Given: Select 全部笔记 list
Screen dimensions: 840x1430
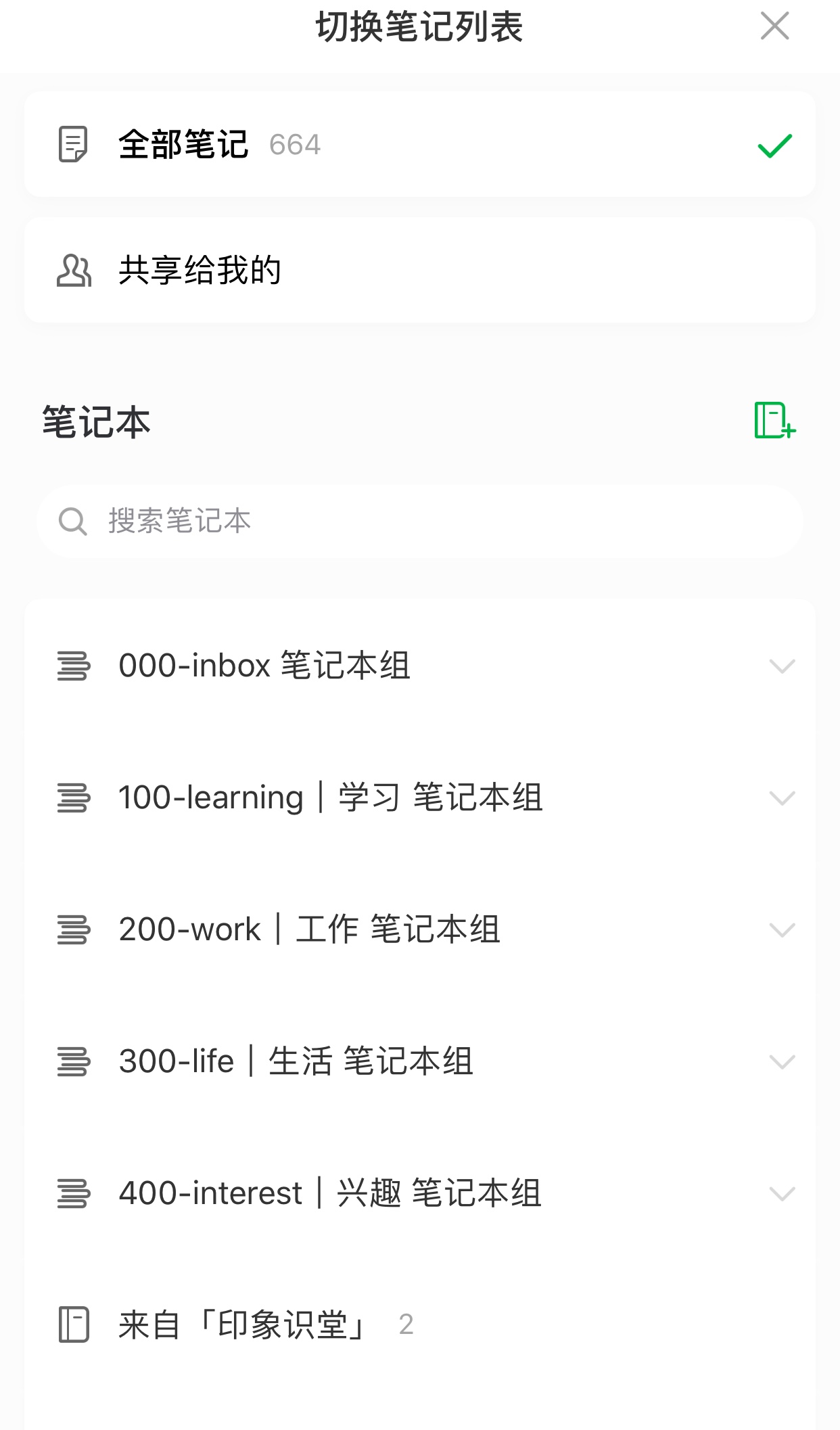Looking at the screenshot, I should 419,144.
